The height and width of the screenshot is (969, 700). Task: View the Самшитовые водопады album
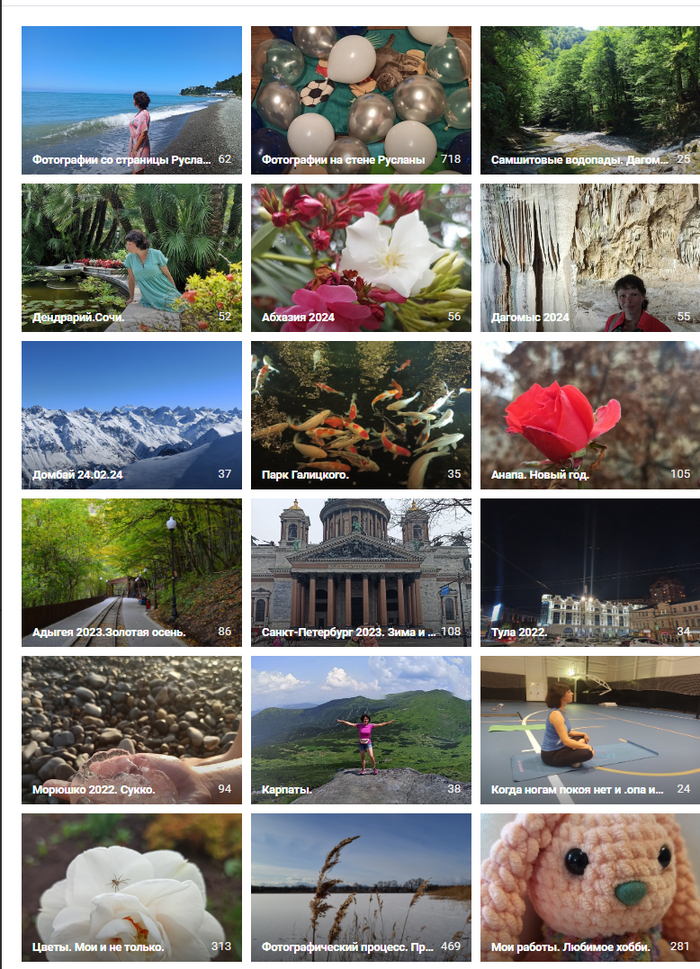[x=590, y=100]
